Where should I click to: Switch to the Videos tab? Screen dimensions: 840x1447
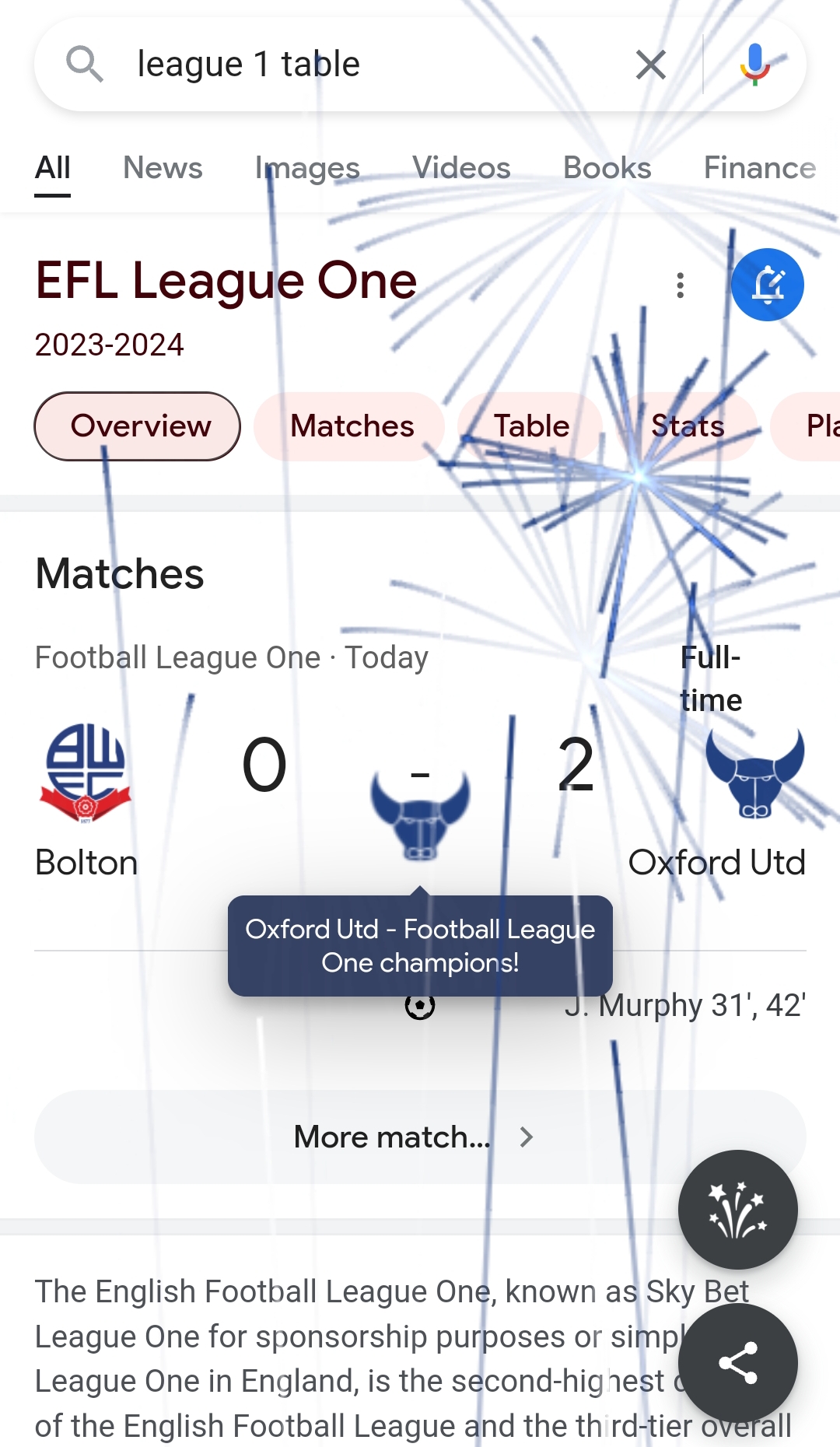461,168
